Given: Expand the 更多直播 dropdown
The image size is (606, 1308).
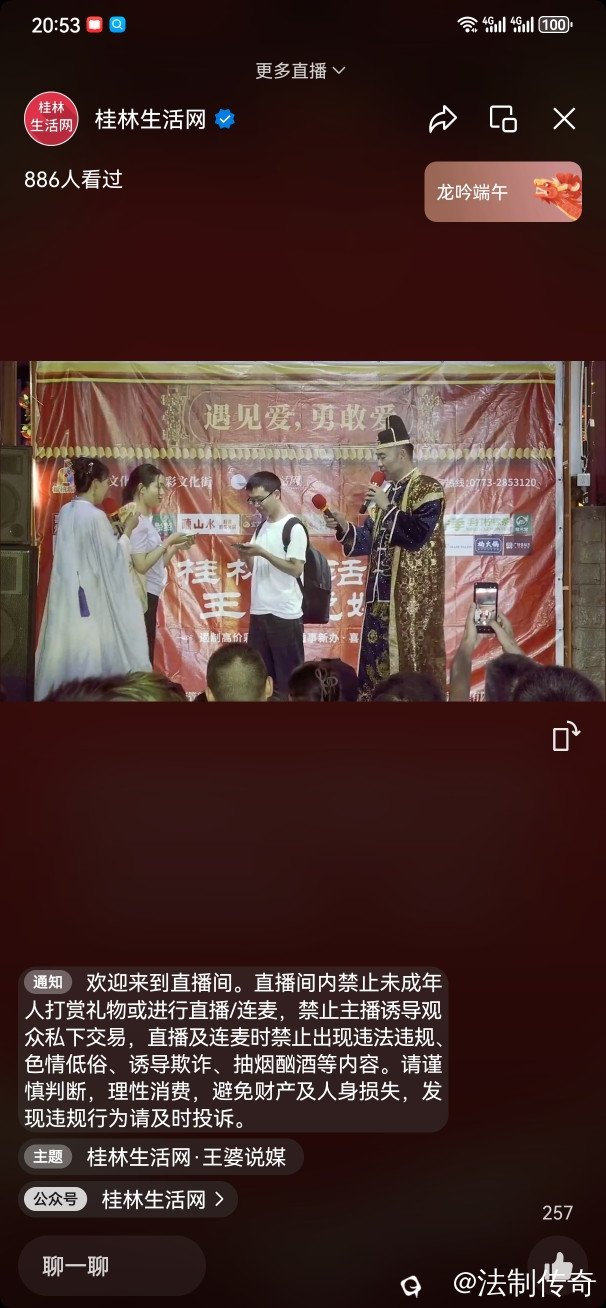Looking at the screenshot, I should coord(300,70).
